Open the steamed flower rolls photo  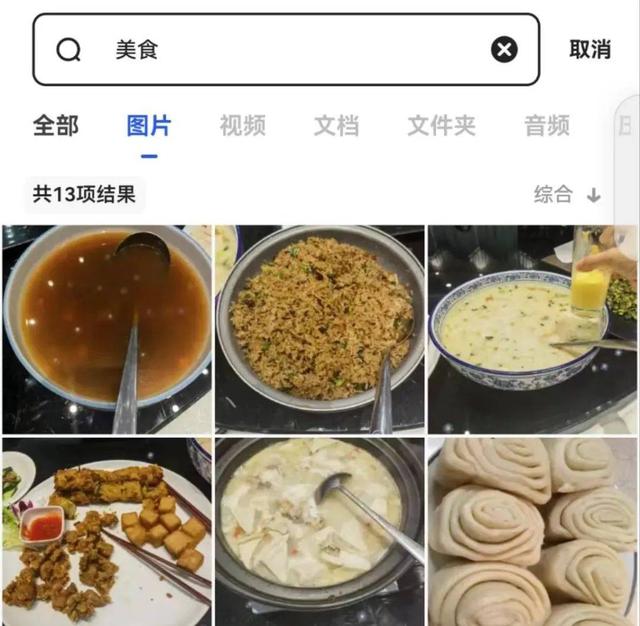(x=532, y=531)
